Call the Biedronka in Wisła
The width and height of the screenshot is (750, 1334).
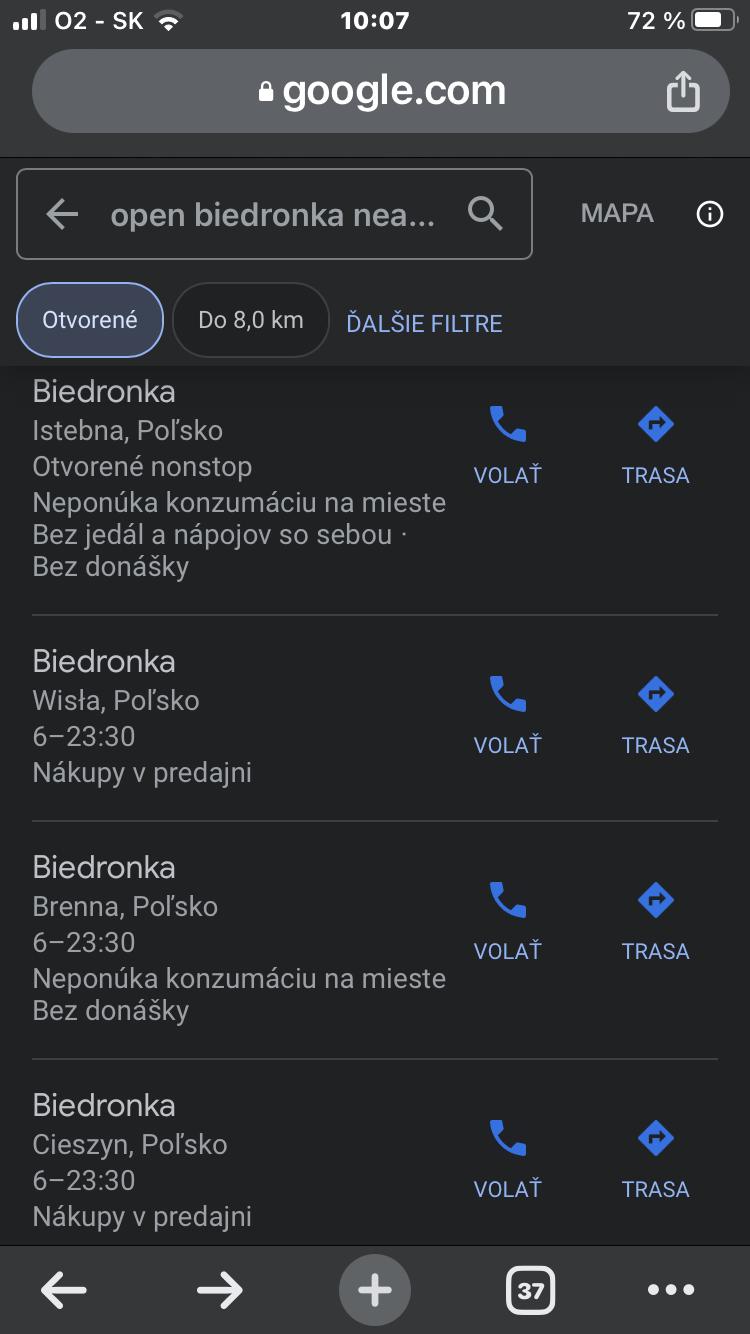click(x=507, y=713)
